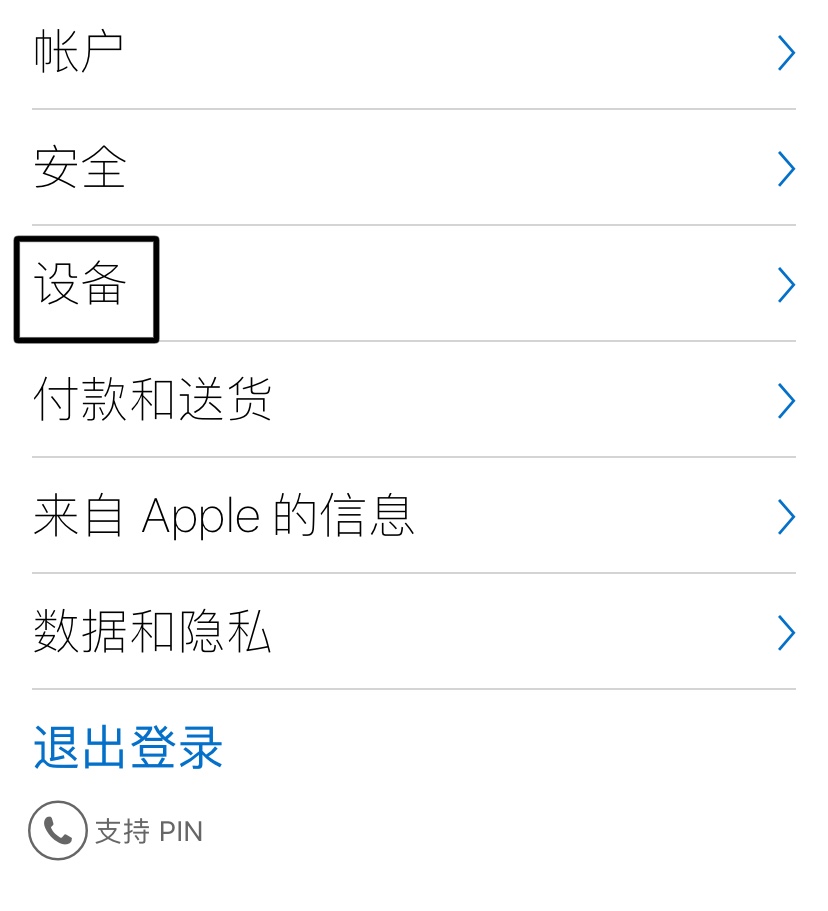
Task: Open the 帐户 settings row
Action: pos(413,53)
